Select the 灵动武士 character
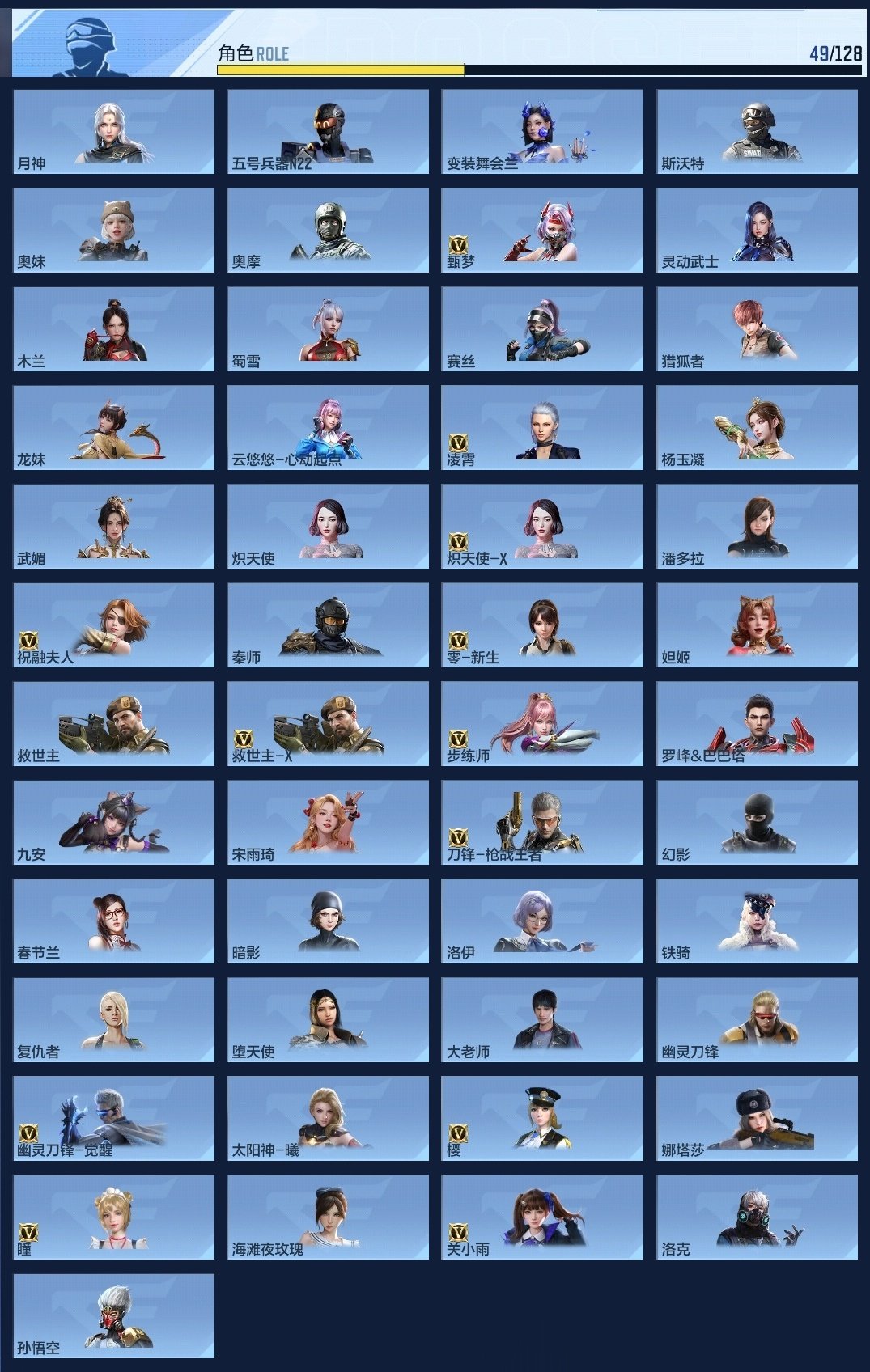Image resolution: width=870 pixels, height=1372 pixels. tap(756, 230)
